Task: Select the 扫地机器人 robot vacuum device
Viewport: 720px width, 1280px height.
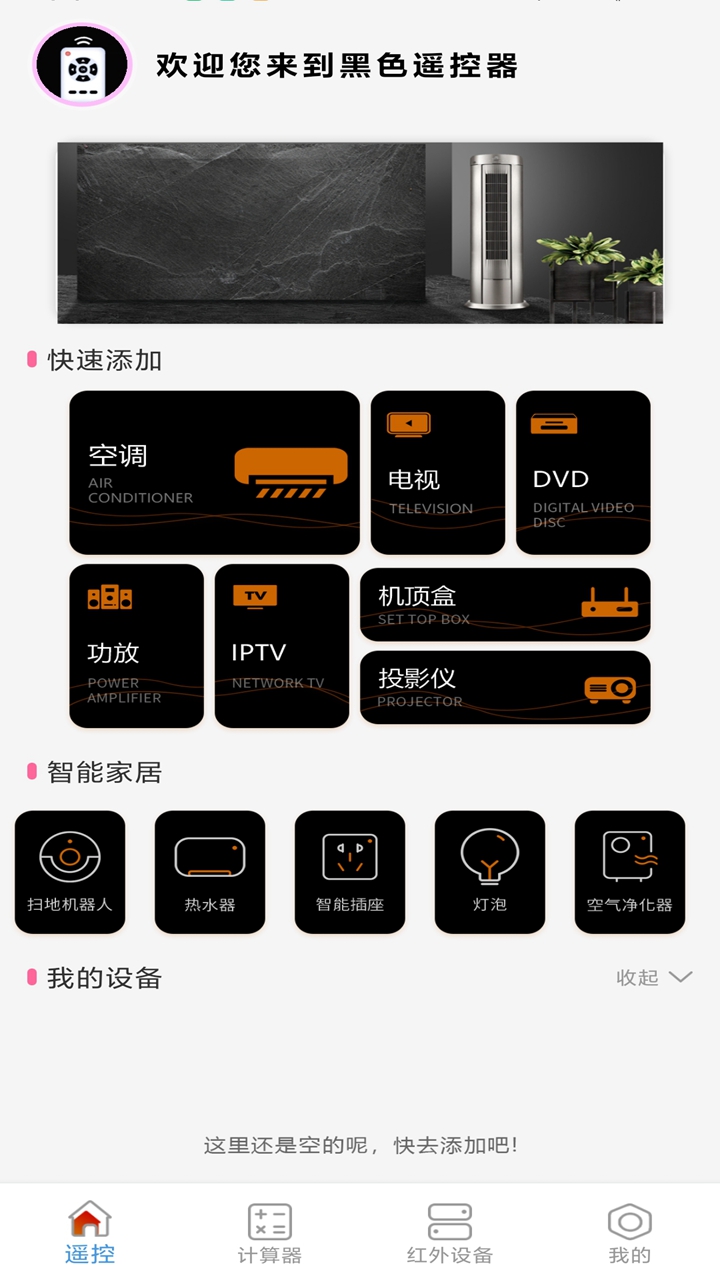Action: point(70,871)
